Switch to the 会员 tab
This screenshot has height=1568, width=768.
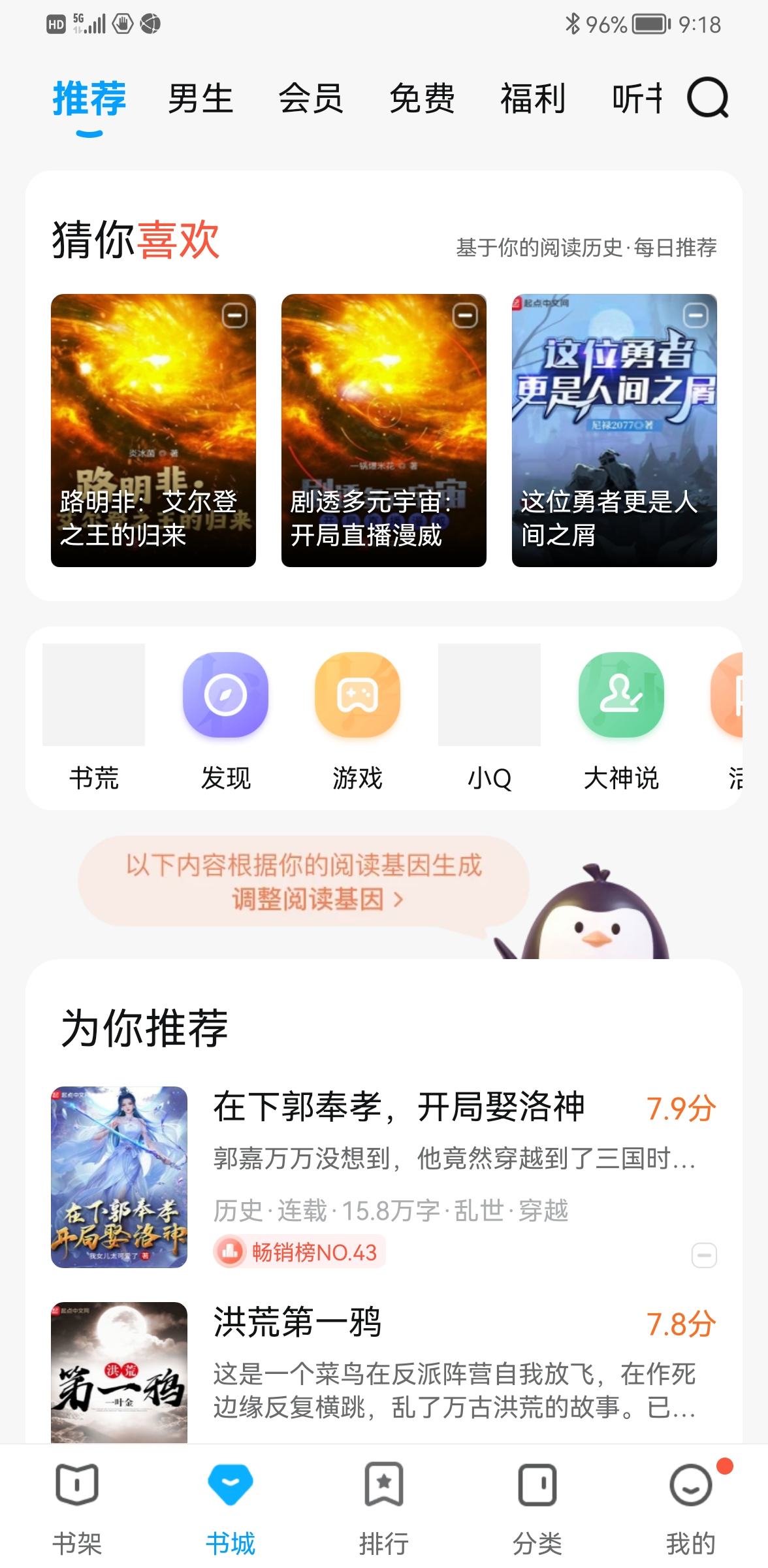tap(311, 99)
